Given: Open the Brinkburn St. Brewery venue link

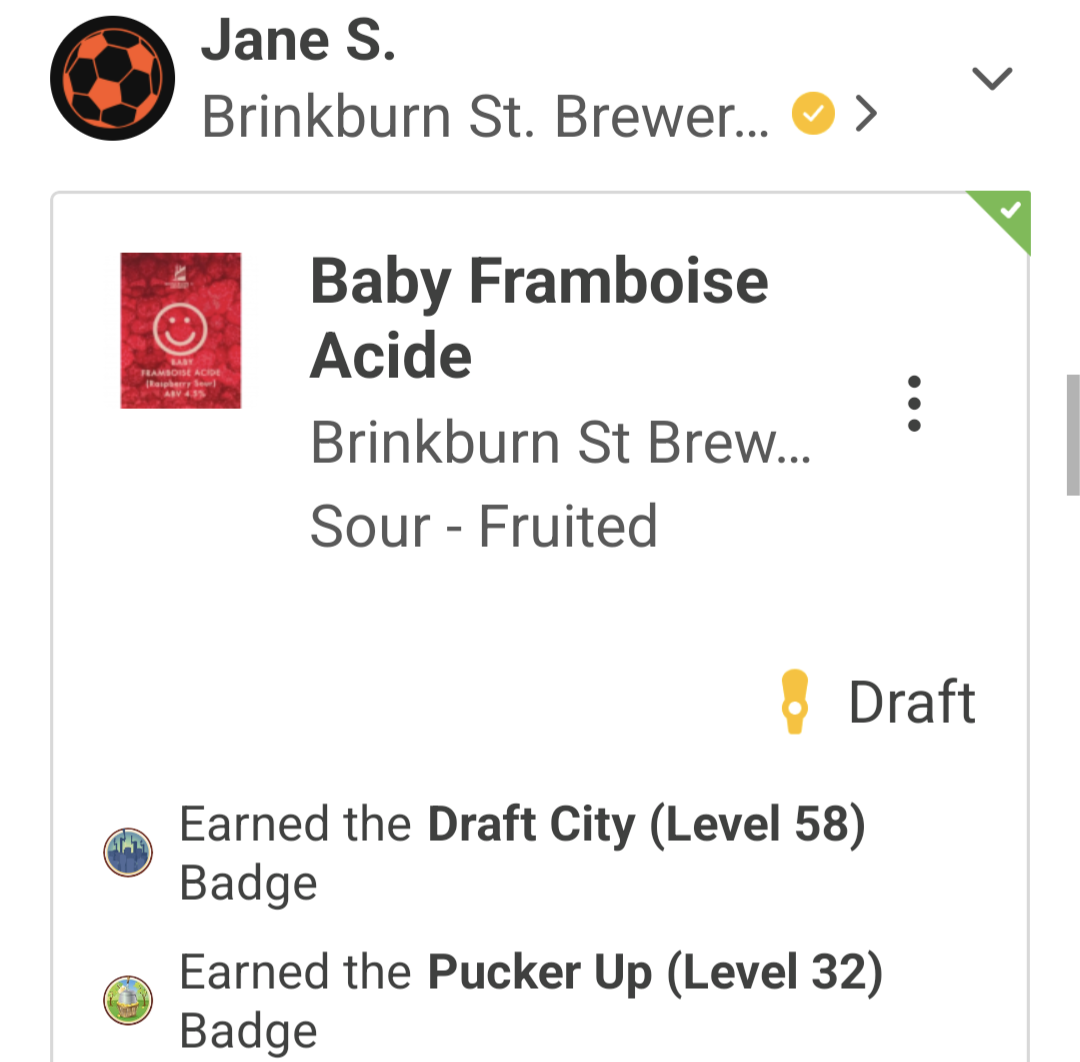Looking at the screenshot, I should [x=486, y=117].
